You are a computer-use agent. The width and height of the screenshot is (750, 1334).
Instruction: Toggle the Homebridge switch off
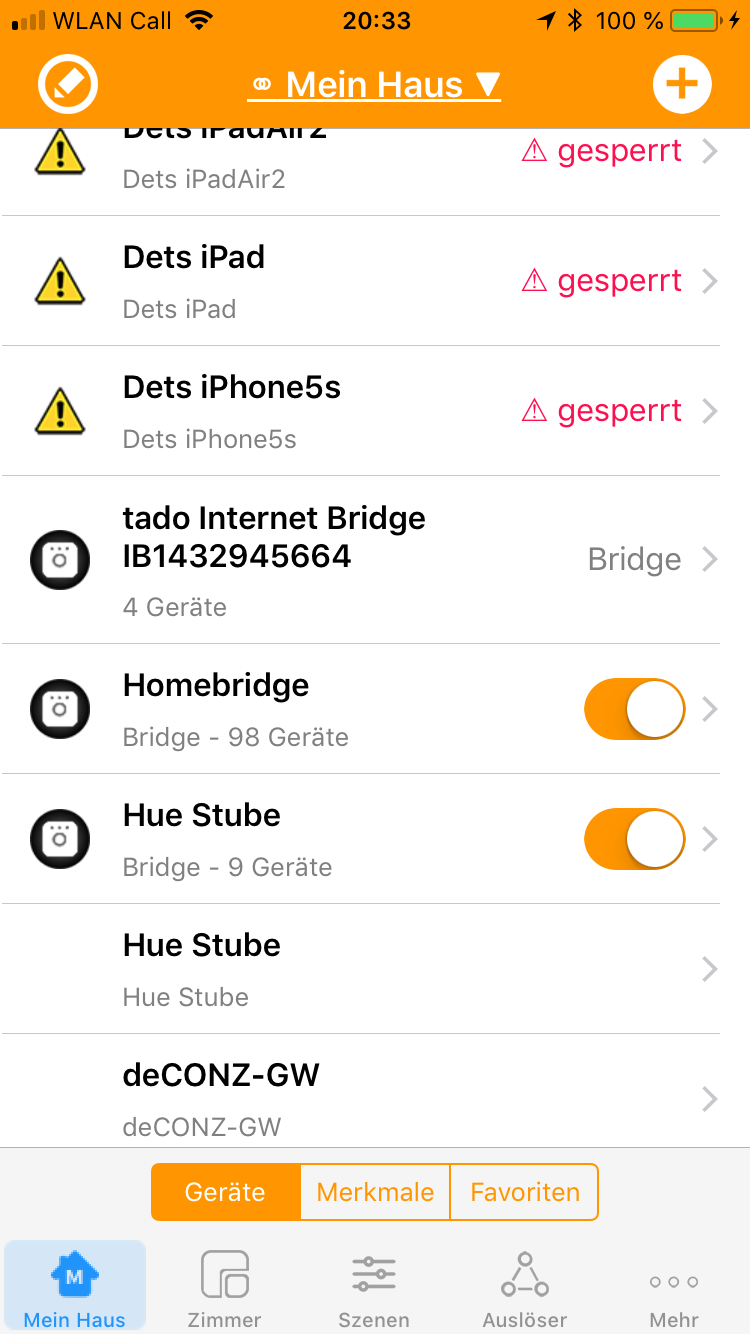click(x=634, y=709)
